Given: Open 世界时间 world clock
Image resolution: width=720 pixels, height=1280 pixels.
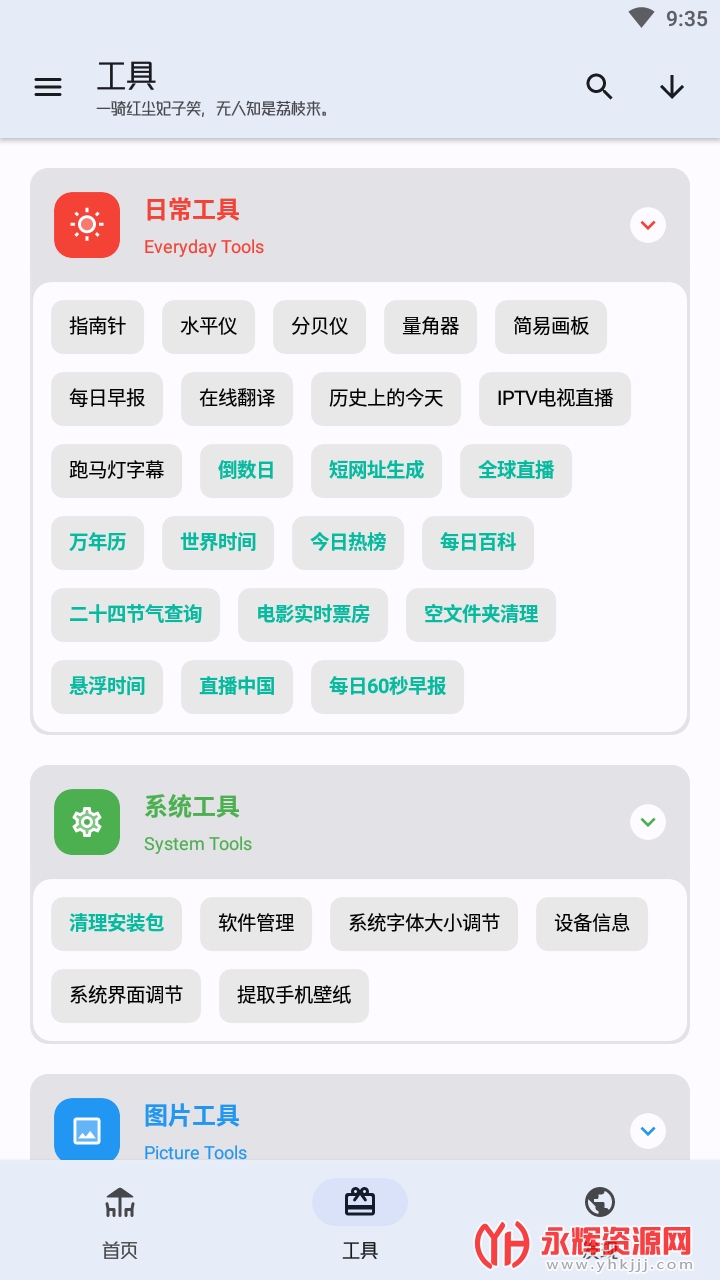Looking at the screenshot, I should (218, 543).
